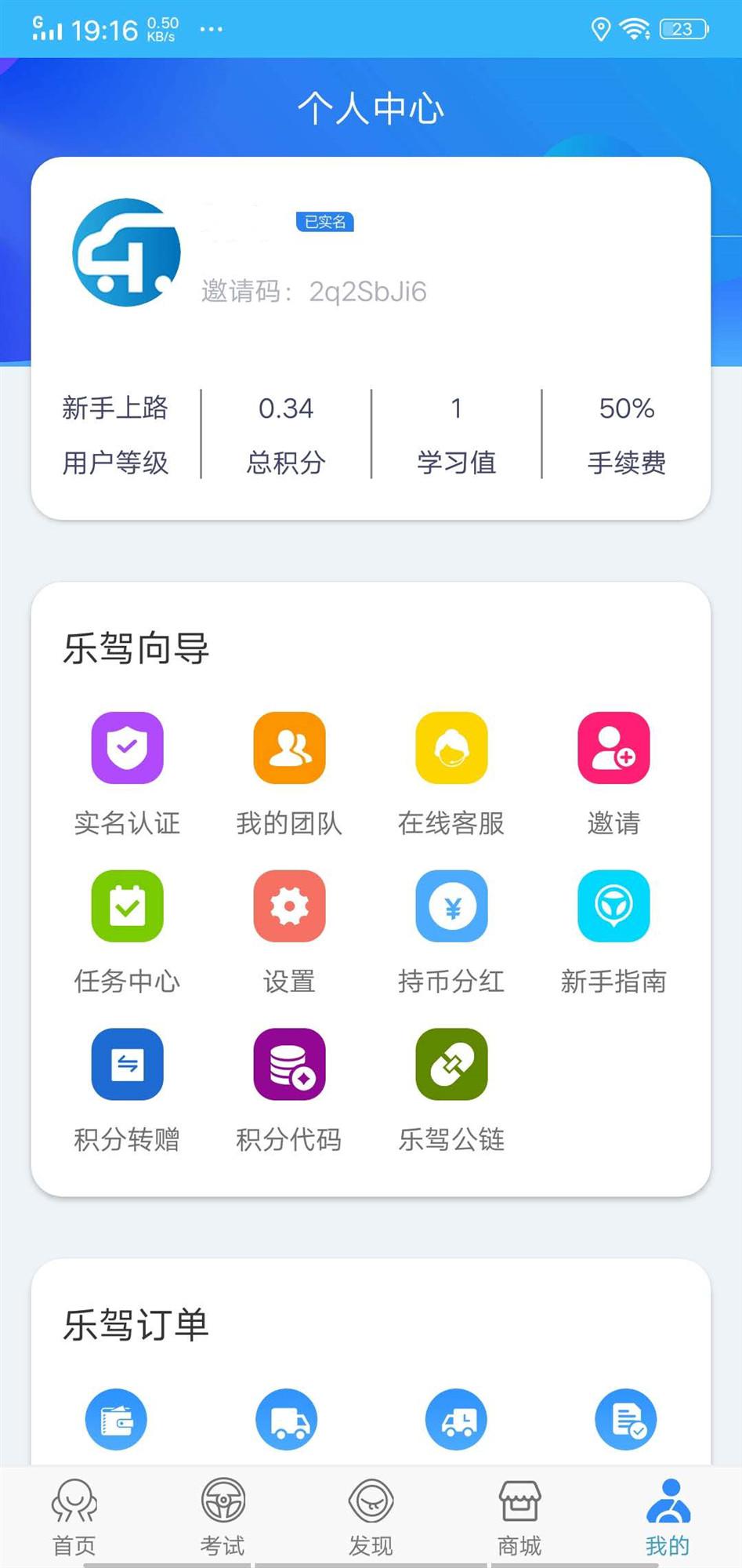Open 持币分红 coin dividend page

[451, 907]
